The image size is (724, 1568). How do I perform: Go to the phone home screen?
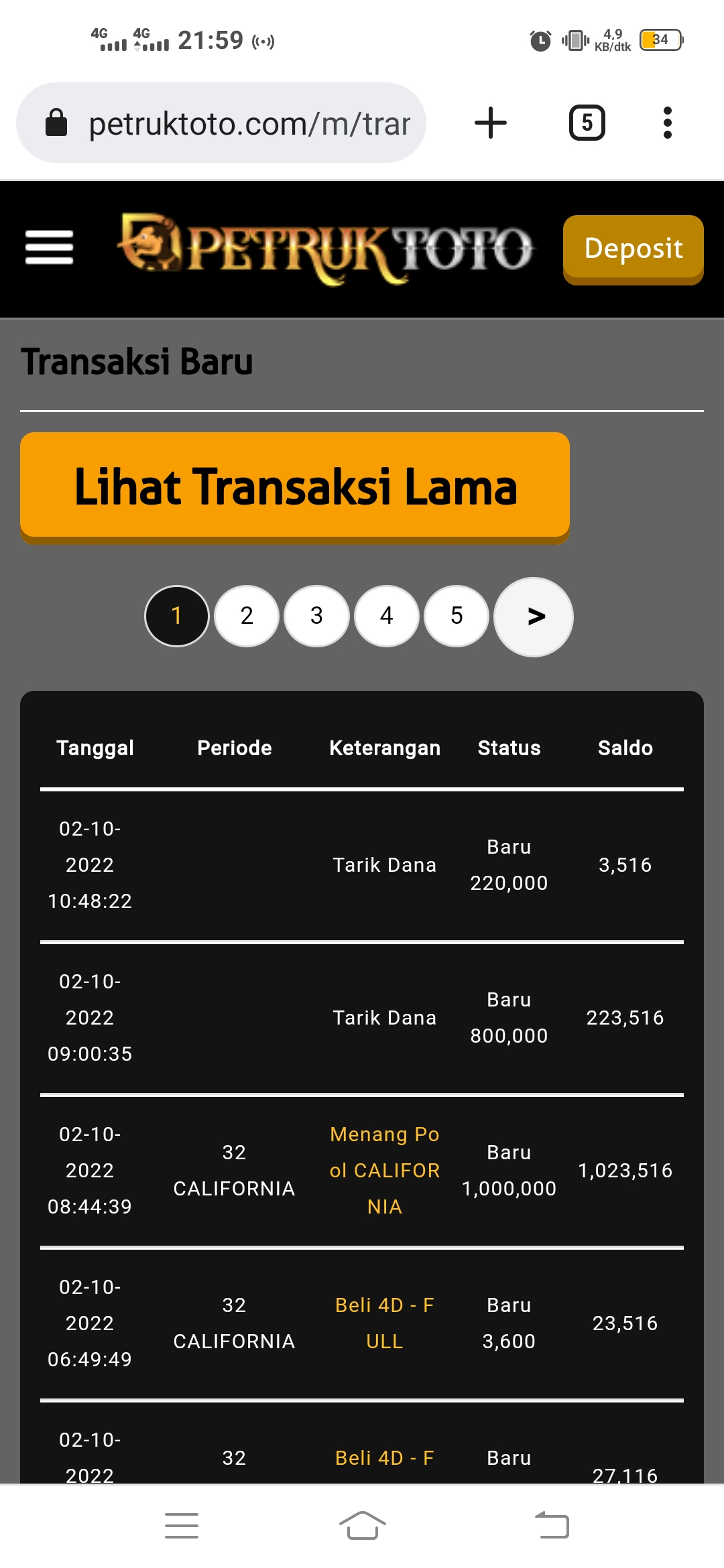click(362, 1525)
